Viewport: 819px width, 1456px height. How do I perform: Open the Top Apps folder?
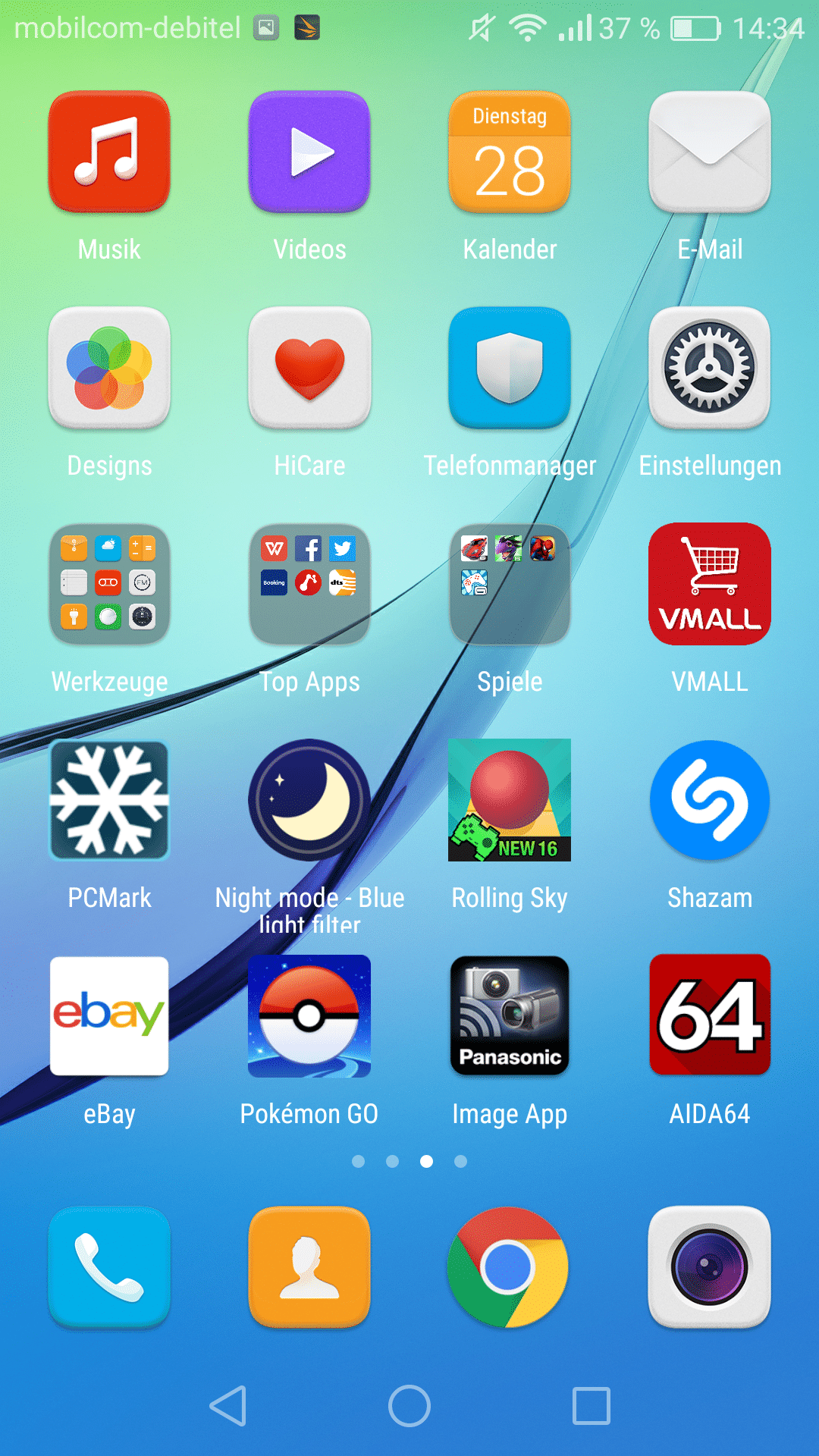(309, 585)
